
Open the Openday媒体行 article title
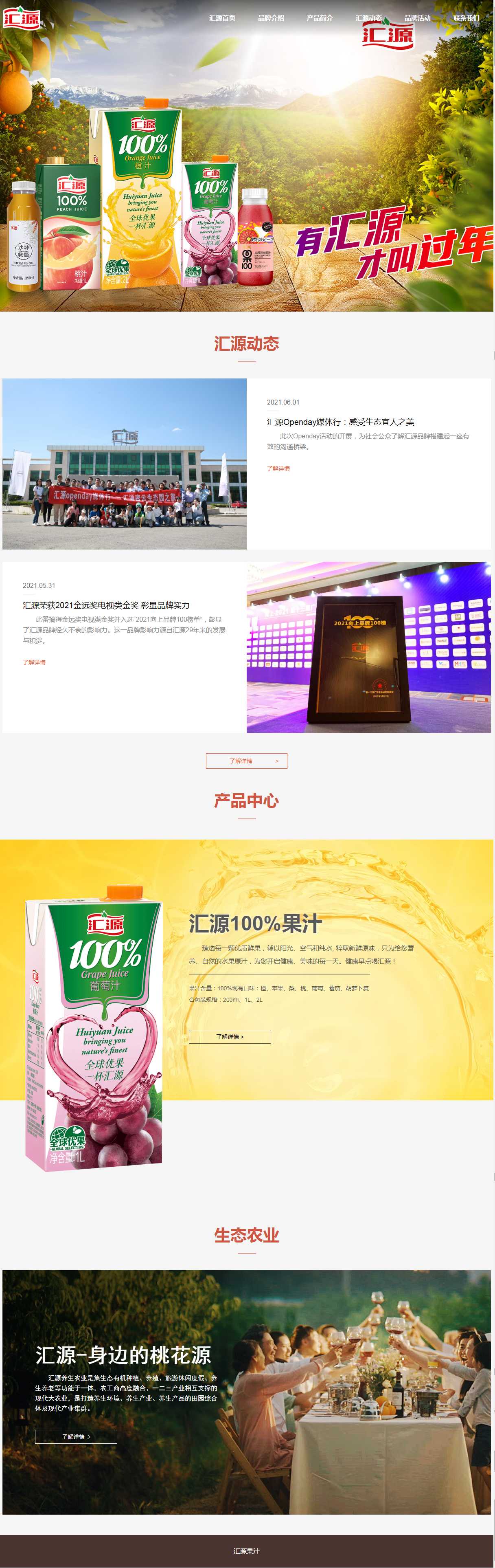[x=340, y=422]
